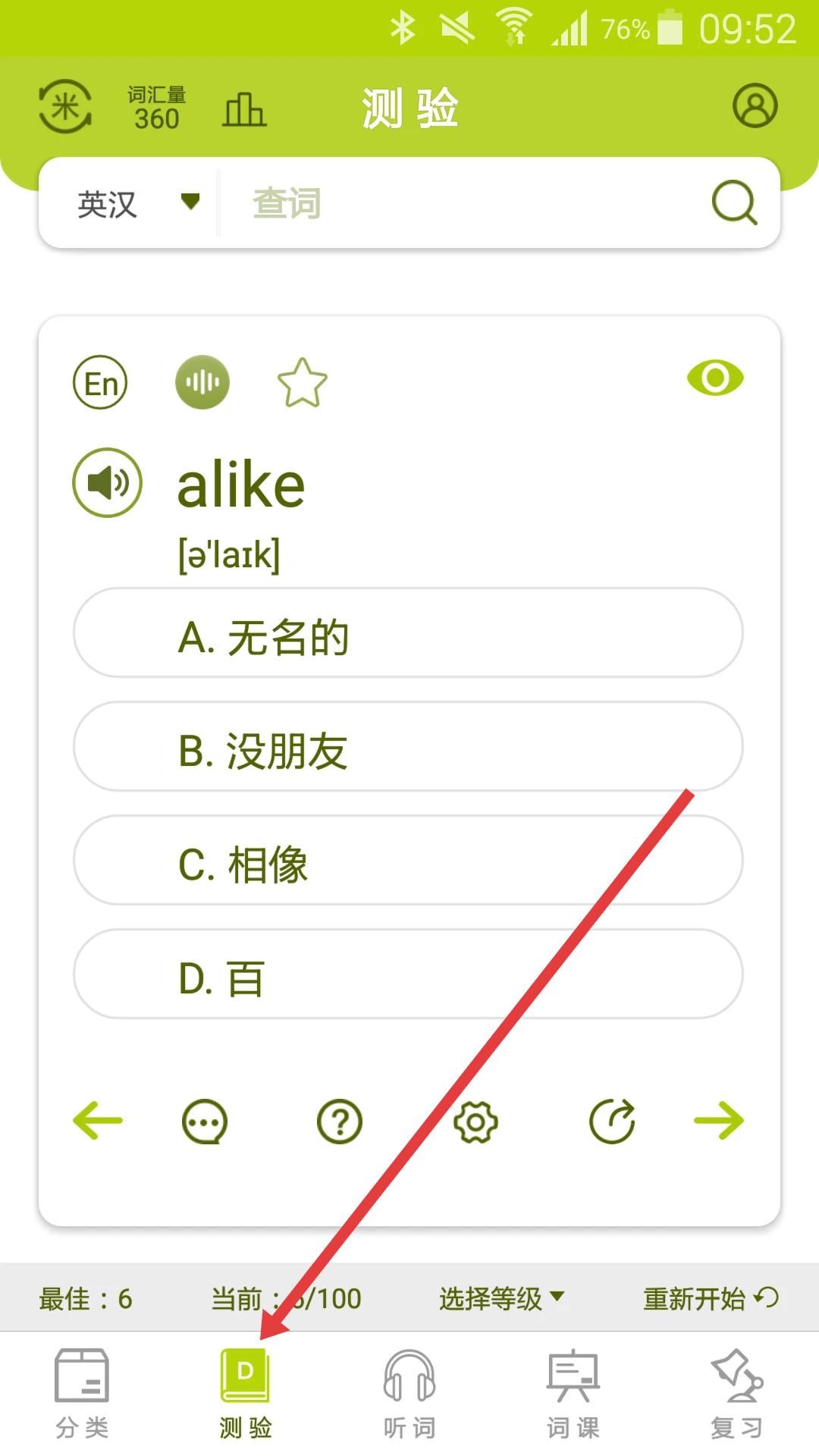The height and width of the screenshot is (1456, 819).
Task: Tap the magnifier search icon
Action: click(x=734, y=202)
